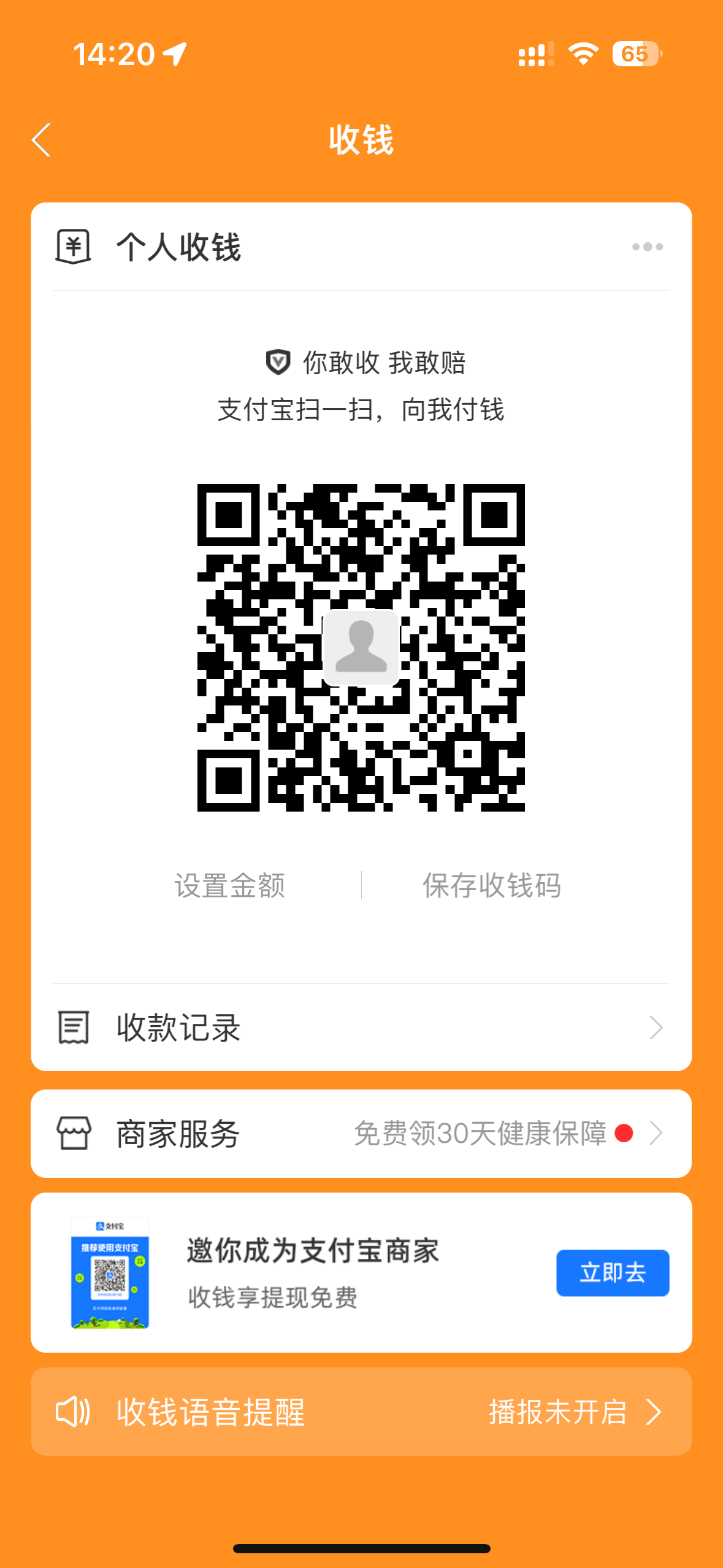
Task: Tap 设置金额 to set an amount
Action: click(x=230, y=885)
